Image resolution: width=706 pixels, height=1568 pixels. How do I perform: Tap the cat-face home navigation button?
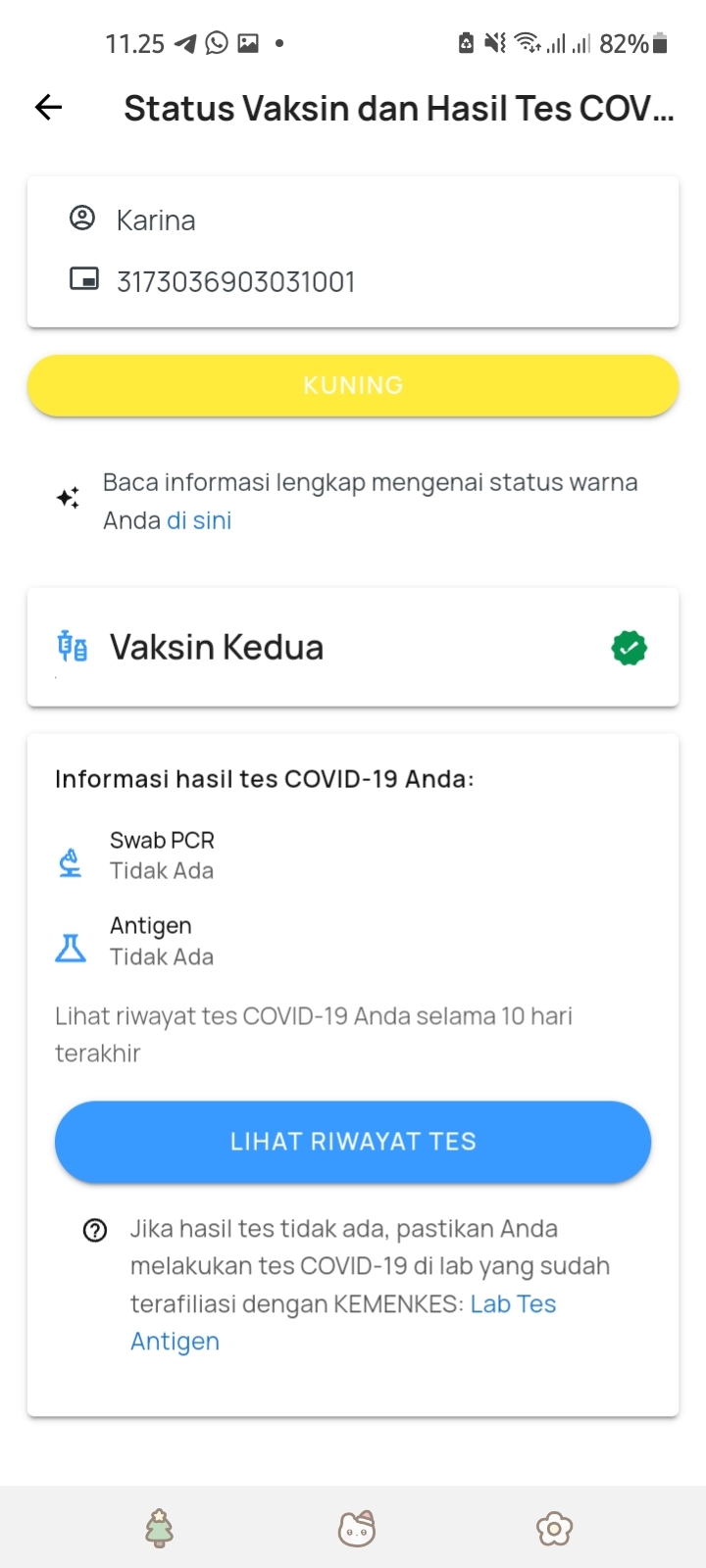[x=357, y=1528]
